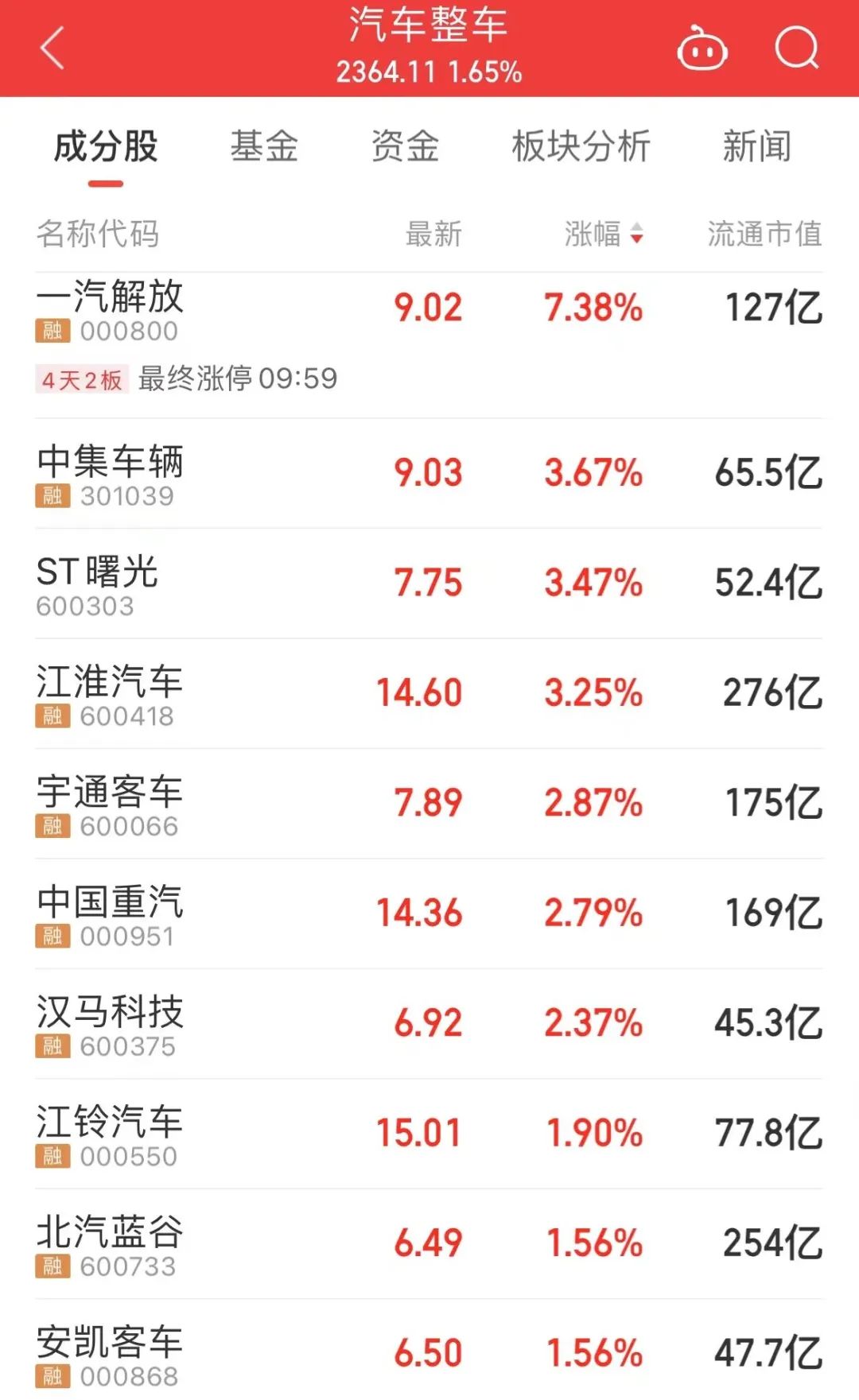Open stock 汉马科技 600375
Image resolution: width=859 pixels, height=1400 pixels.
(429, 1025)
